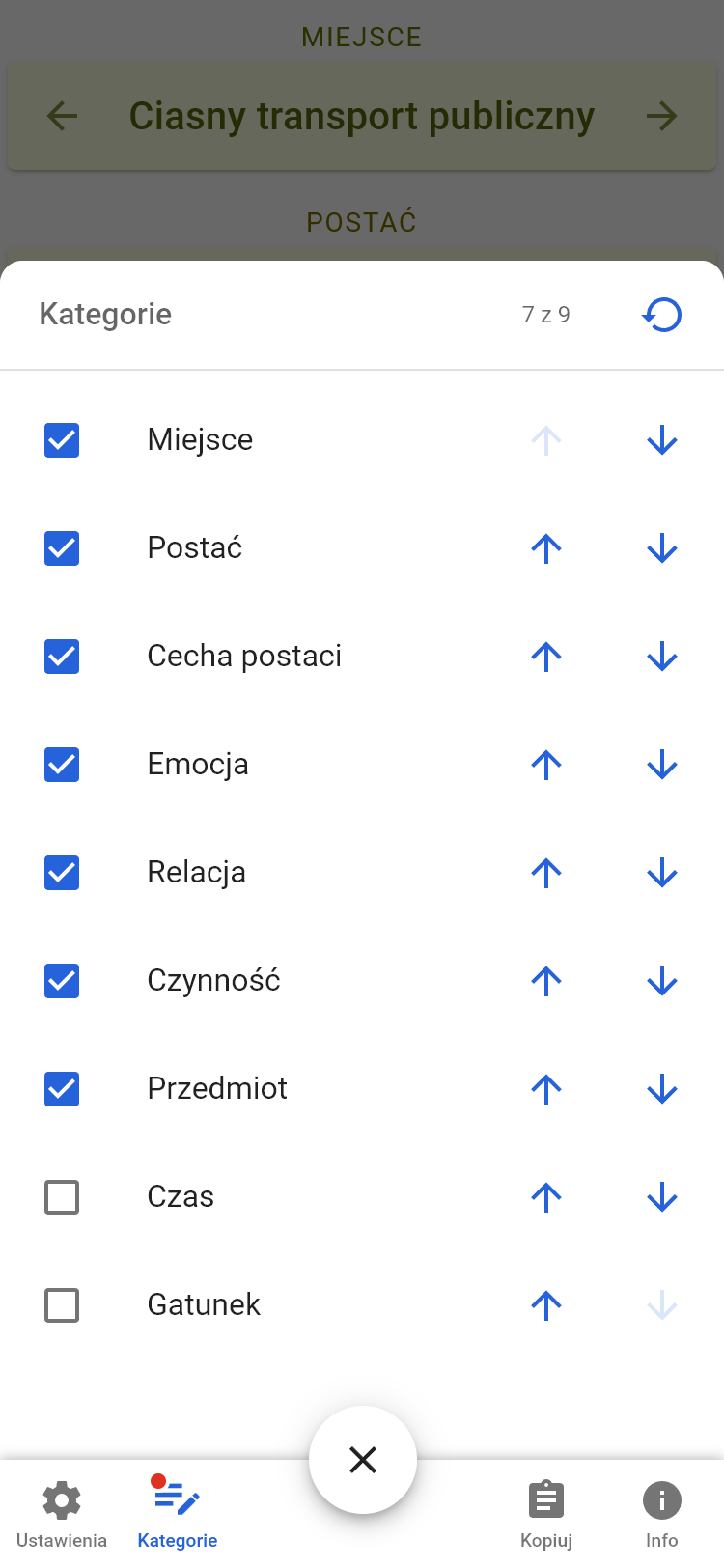Move Emocja up one position
The height and width of the screenshot is (1568, 724).
[x=546, y=765]
